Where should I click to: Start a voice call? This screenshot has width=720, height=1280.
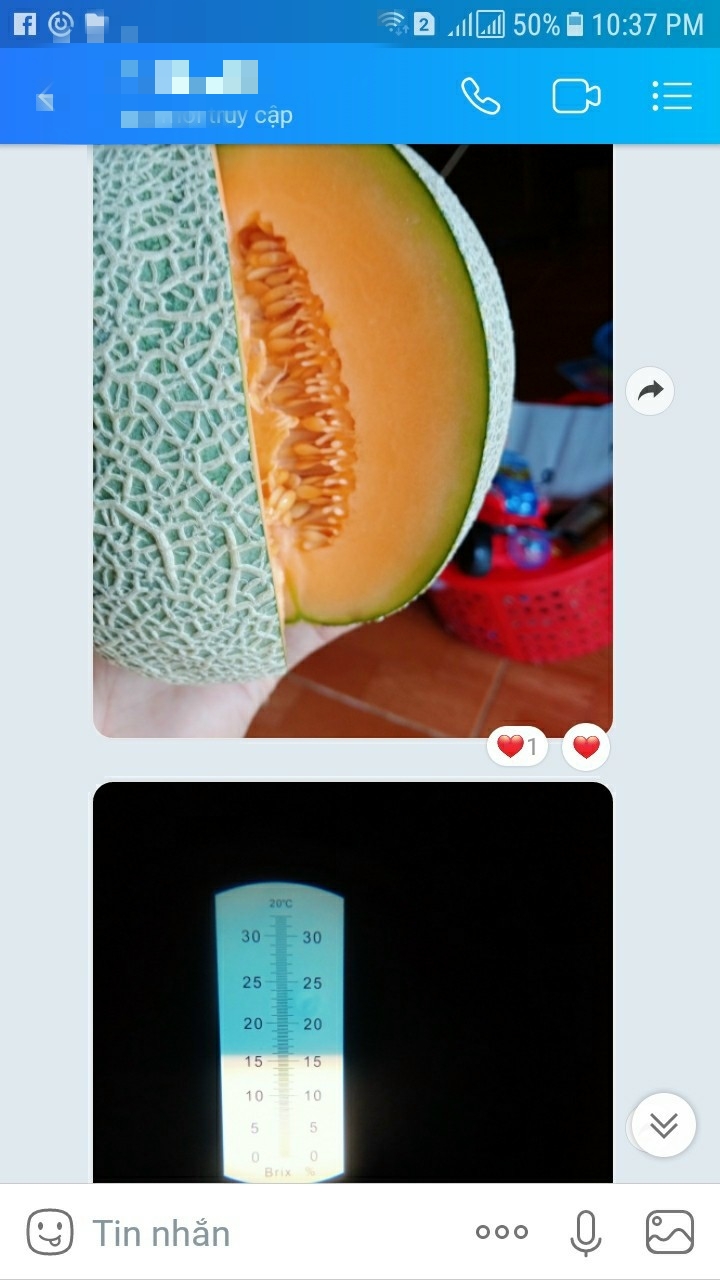tap(480, 96)
